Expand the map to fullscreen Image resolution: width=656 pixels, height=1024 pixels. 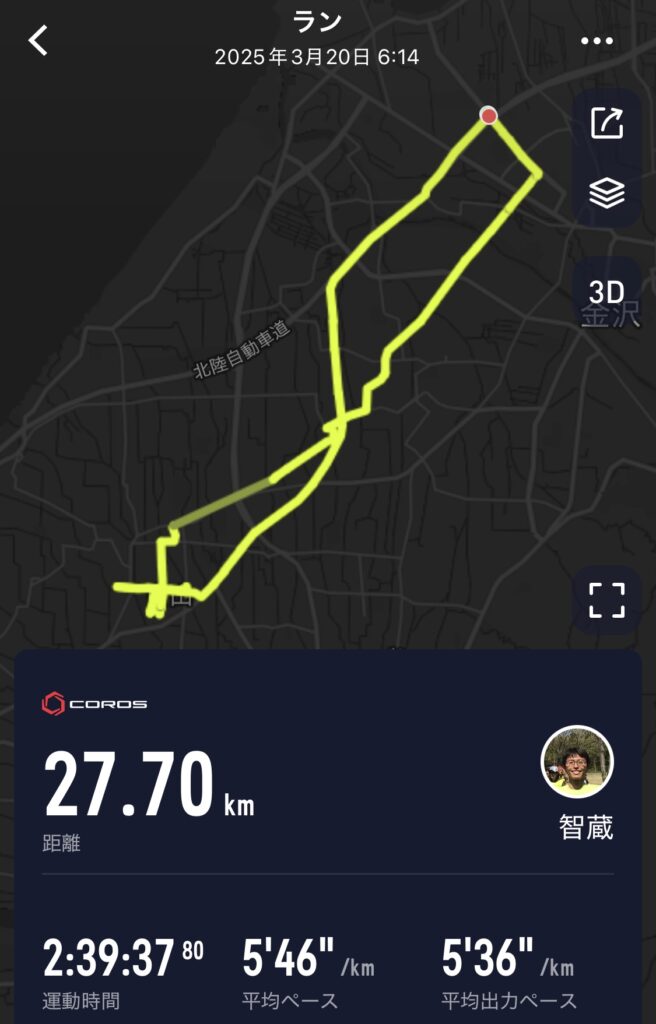tap(606, 600)
